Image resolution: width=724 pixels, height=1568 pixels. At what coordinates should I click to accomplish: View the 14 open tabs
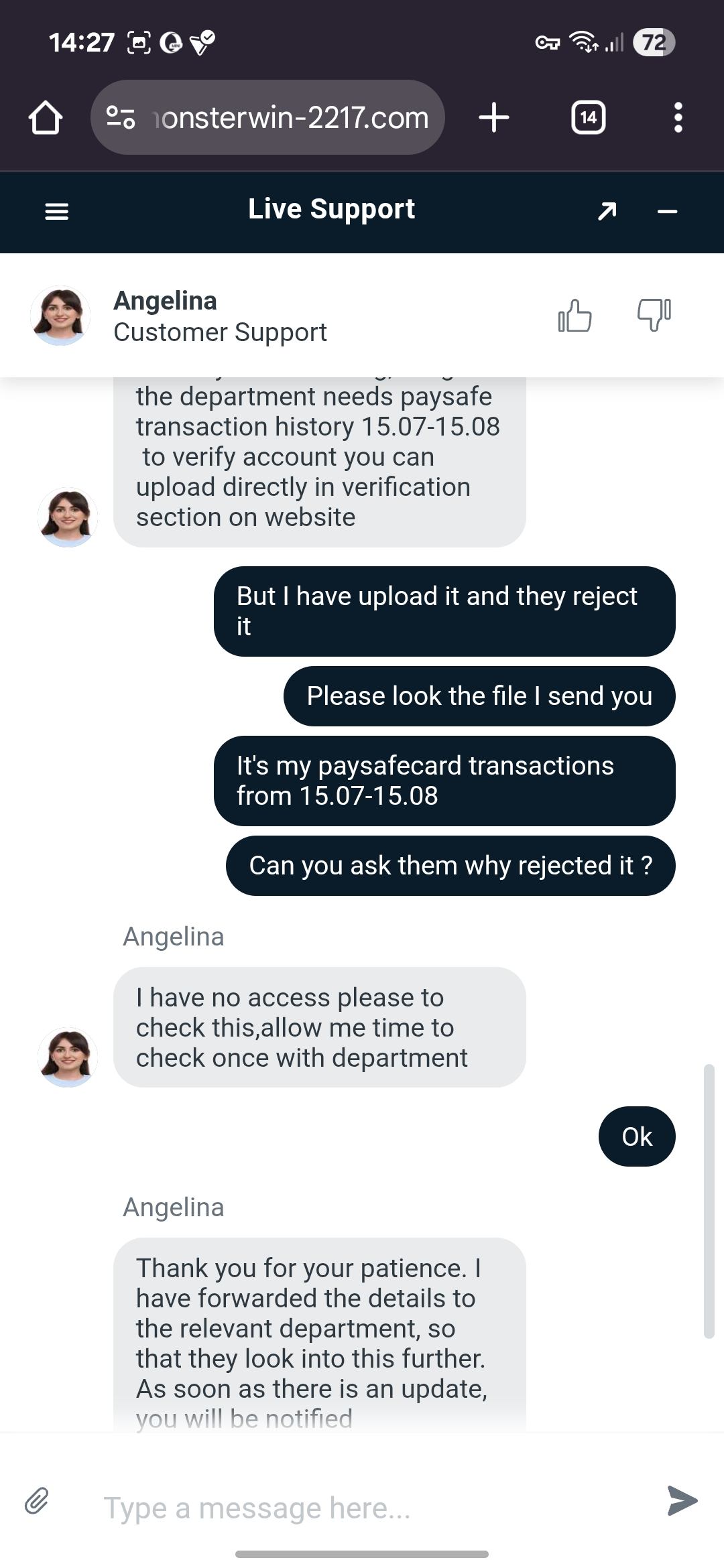tap(588, 118)
